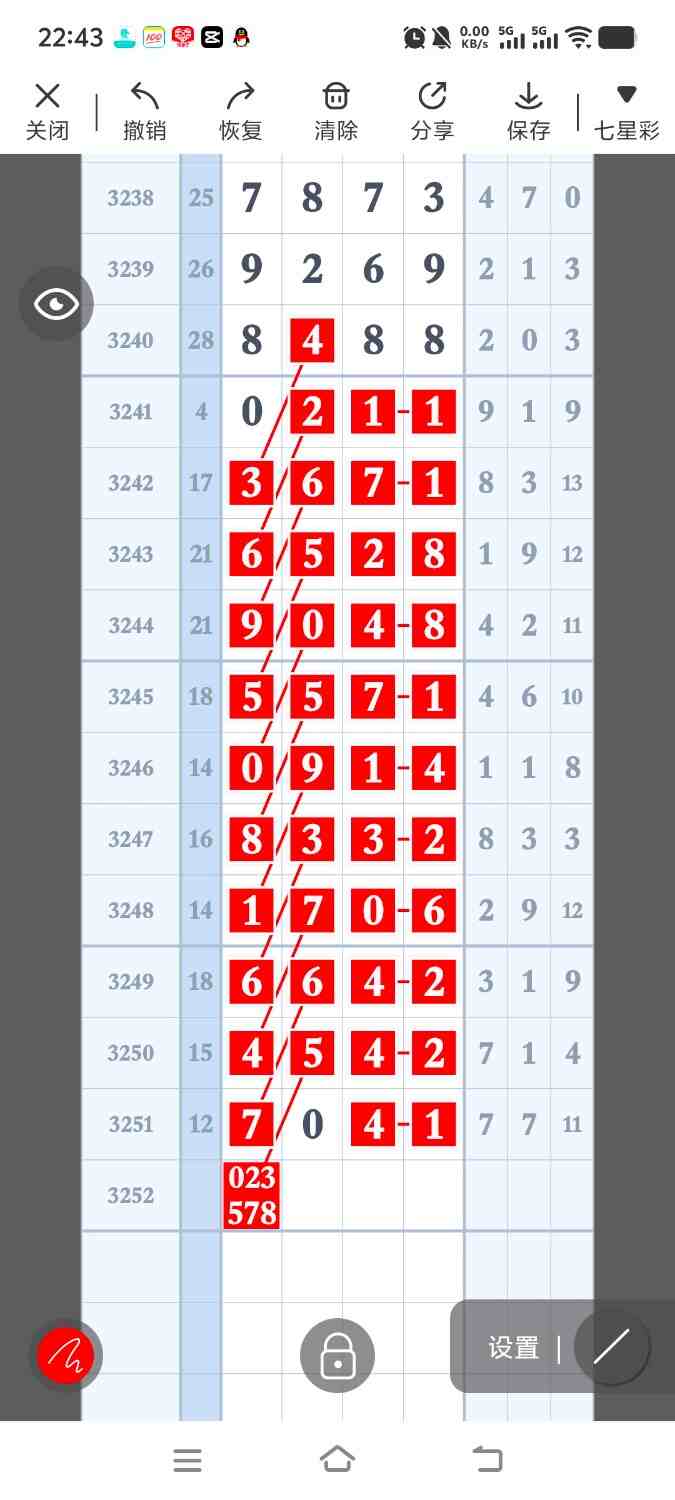Open the 七星彩 lottery dropdown

[627, 111]
